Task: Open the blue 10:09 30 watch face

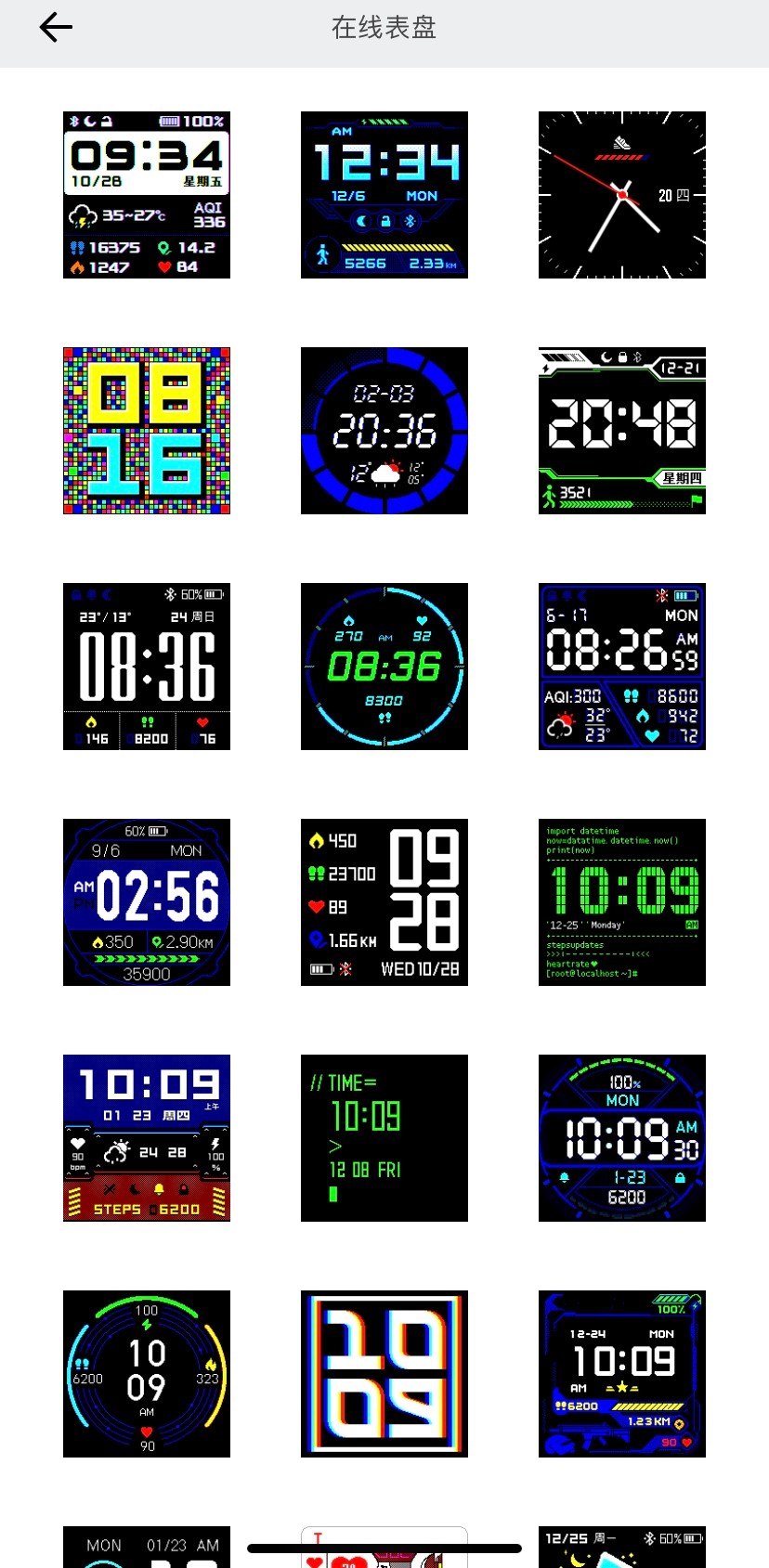Action: (x=622, y=1138)
